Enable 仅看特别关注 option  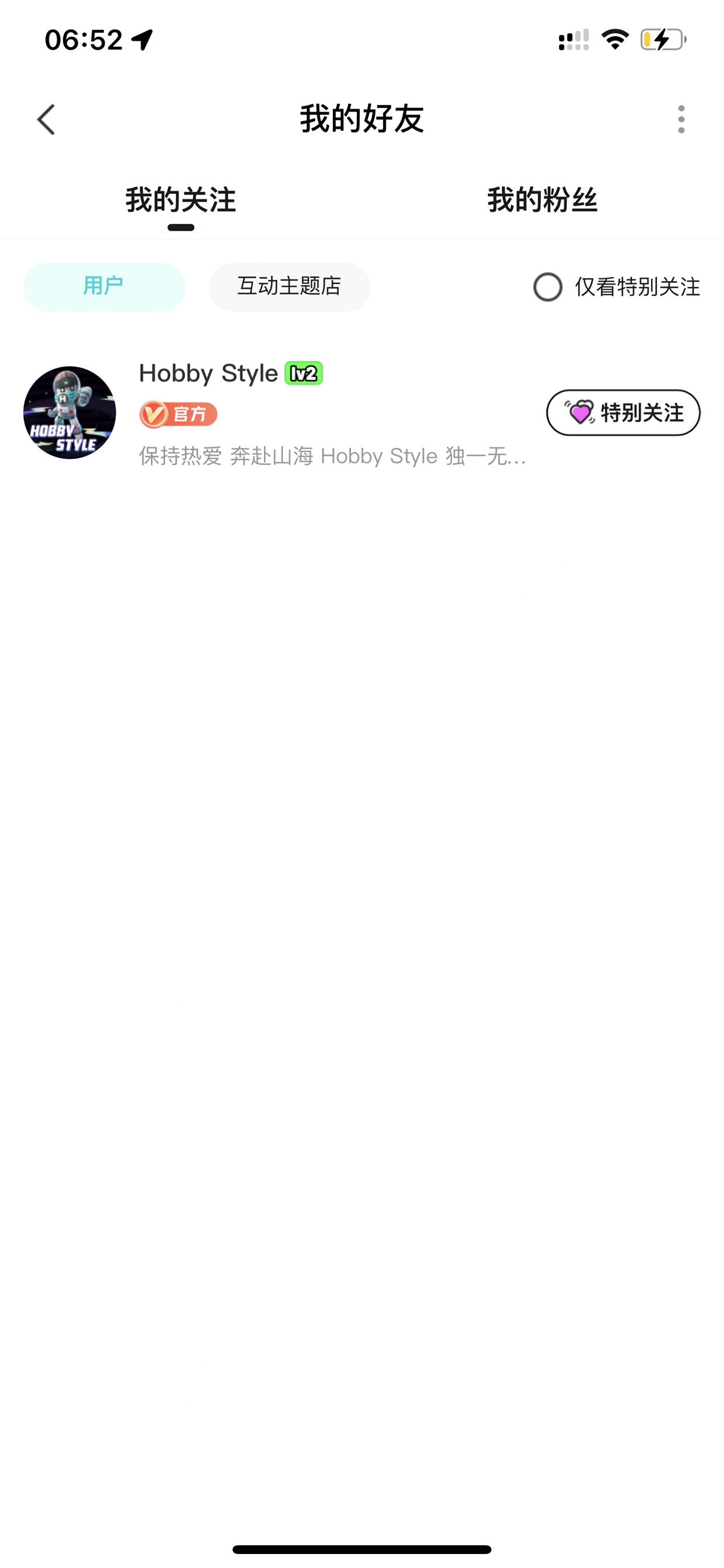click(617, 287)
